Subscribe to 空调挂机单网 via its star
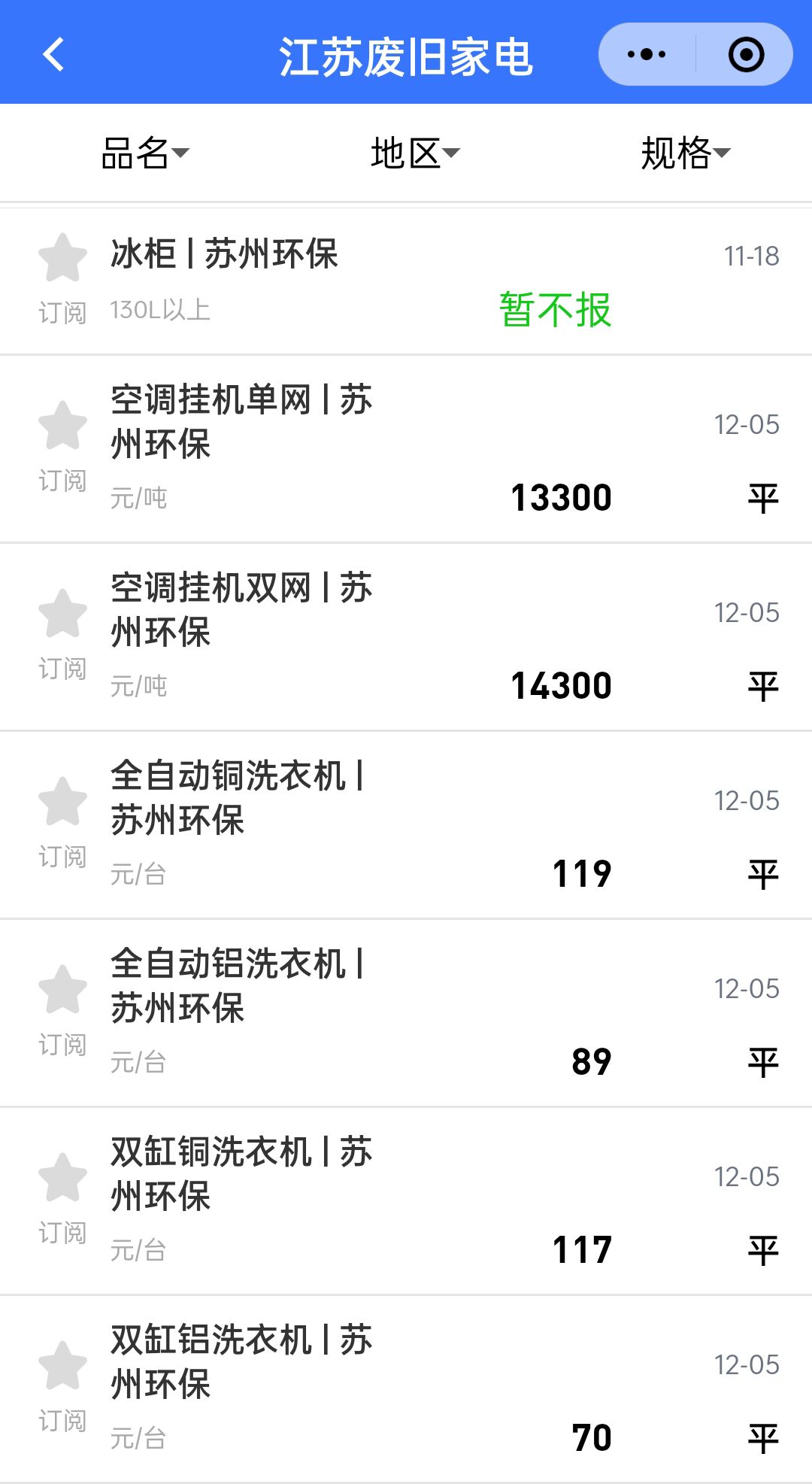This screenshot has height=1484, width=812. pyautogui.click(x=62, y=426)
